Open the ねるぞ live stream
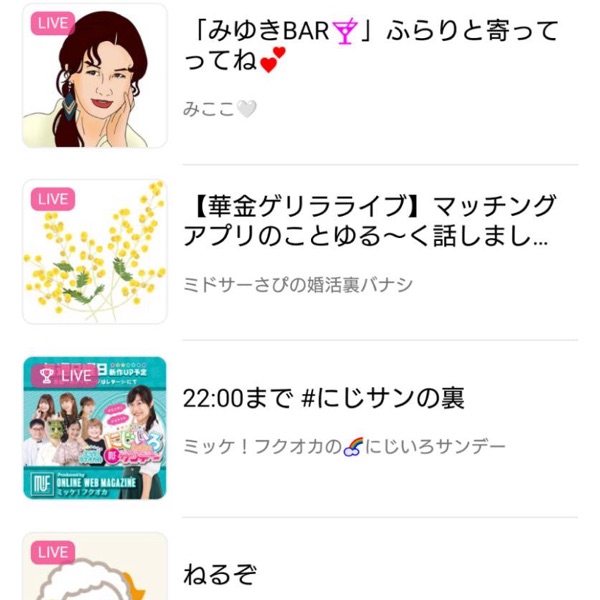This screenshot has width=600, height=600. 221,574
